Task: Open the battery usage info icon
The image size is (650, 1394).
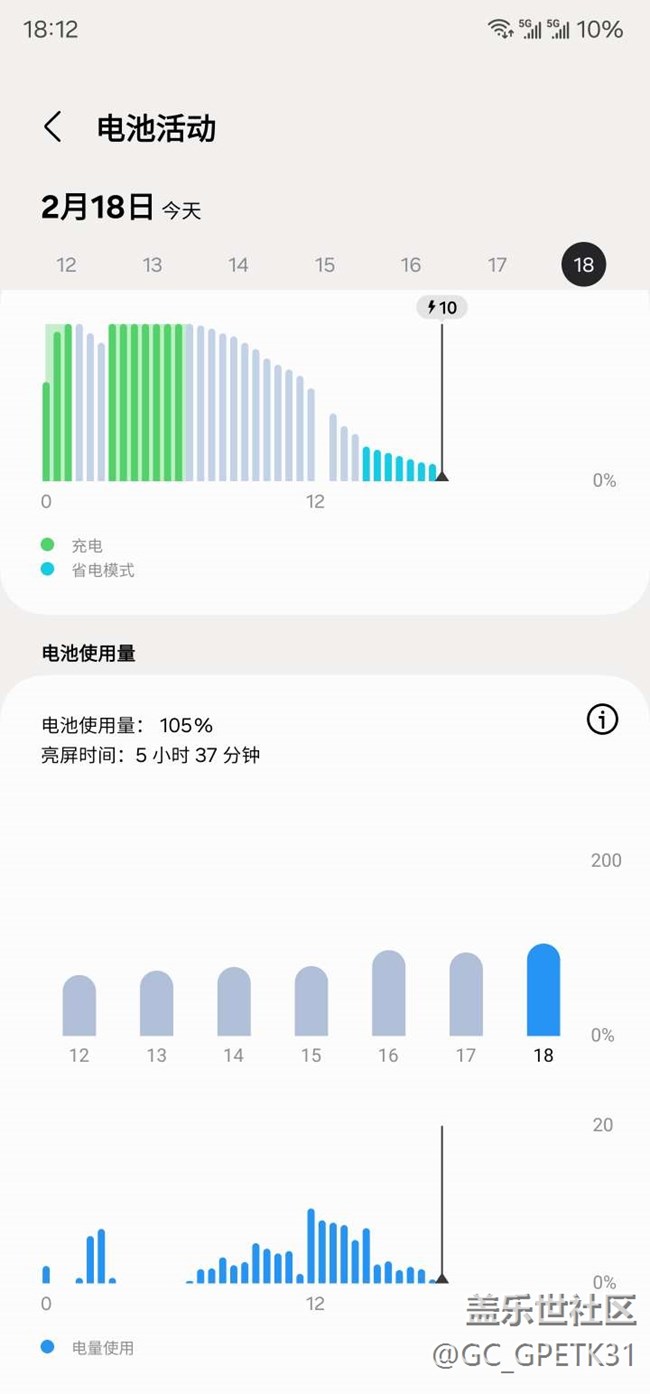Action: (x=602, y=719)
